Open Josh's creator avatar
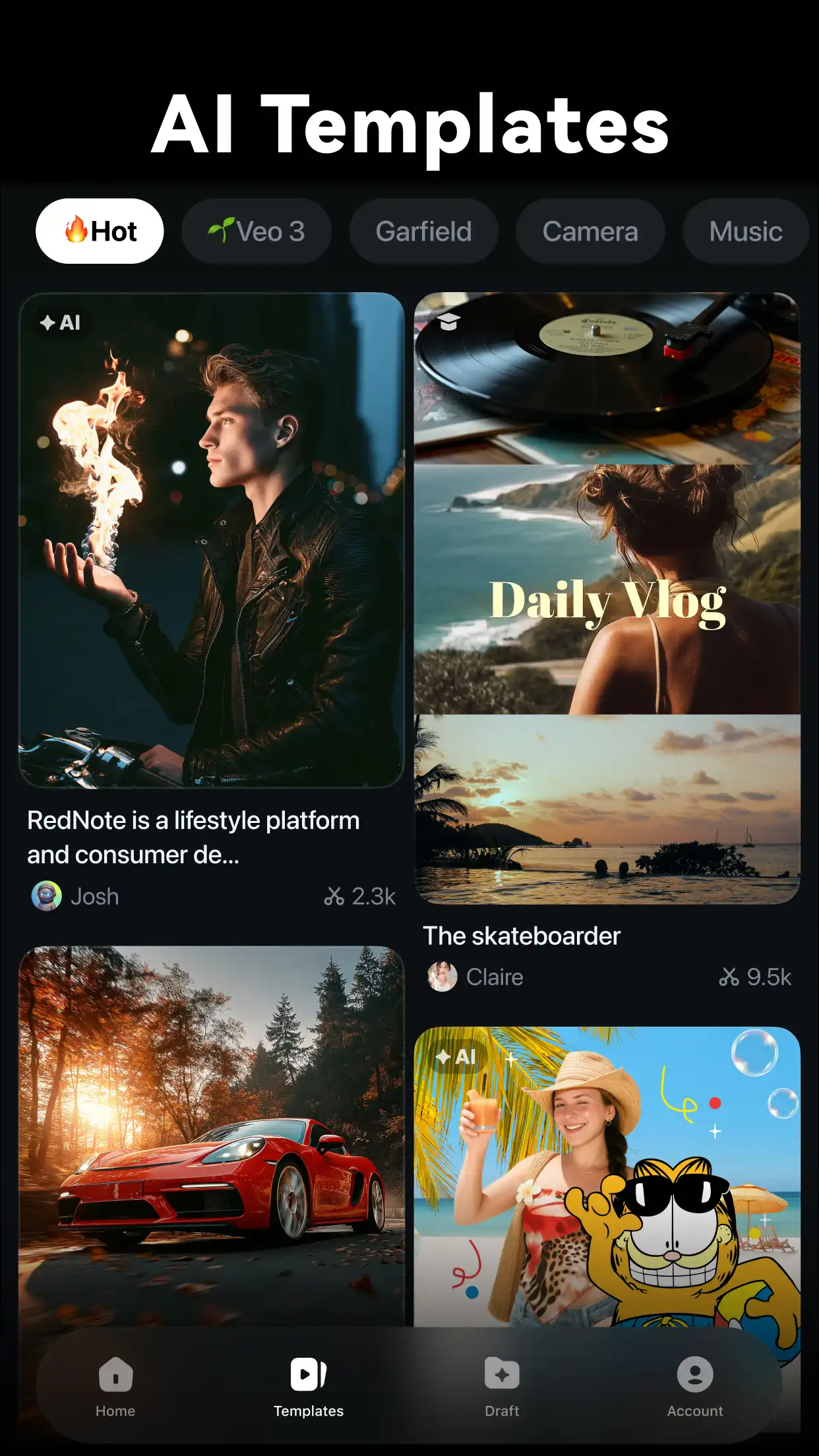Viewport: 819px width, 1456px height. point(45,896)
